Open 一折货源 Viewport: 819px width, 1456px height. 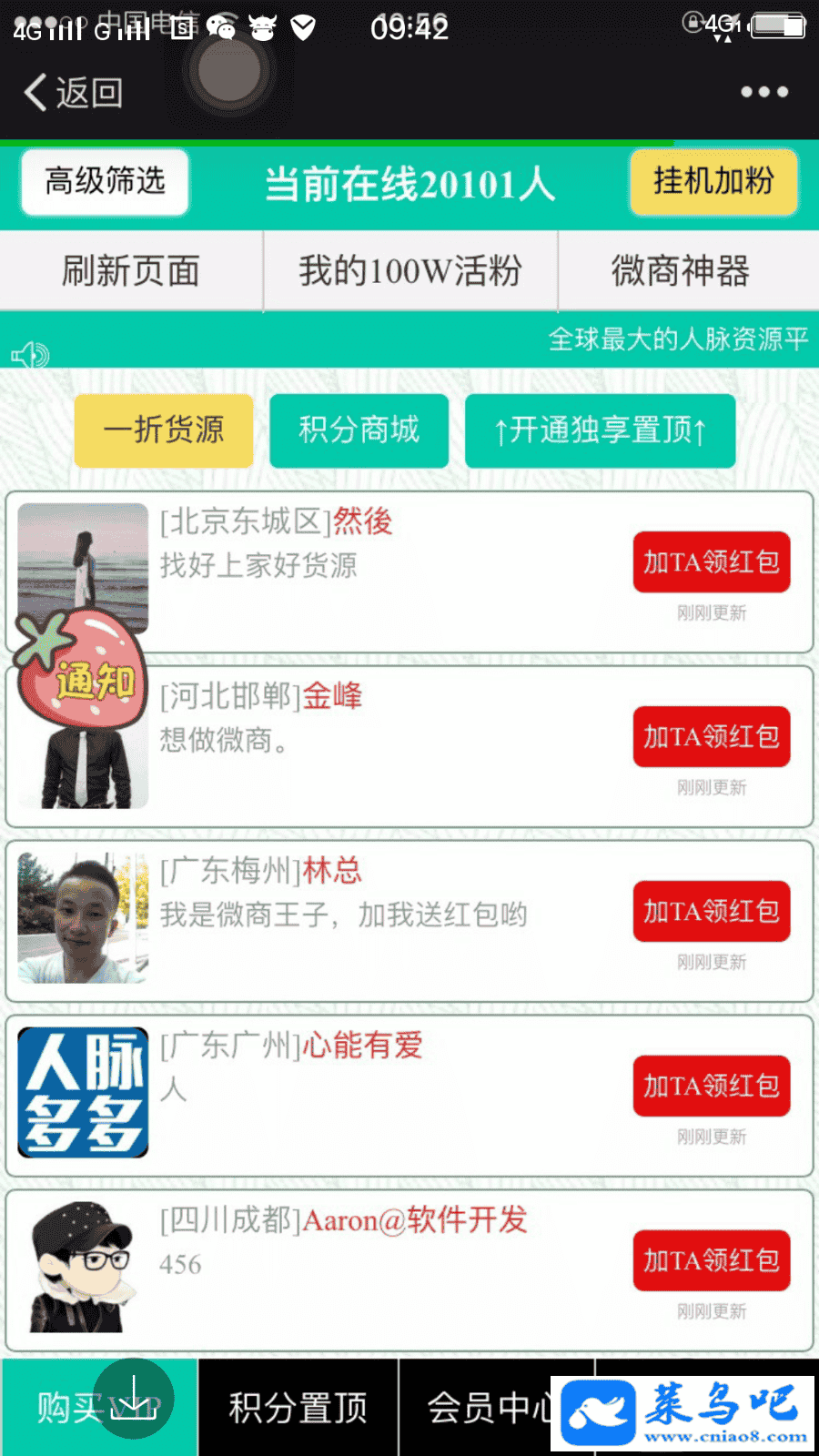pos(164,430)
